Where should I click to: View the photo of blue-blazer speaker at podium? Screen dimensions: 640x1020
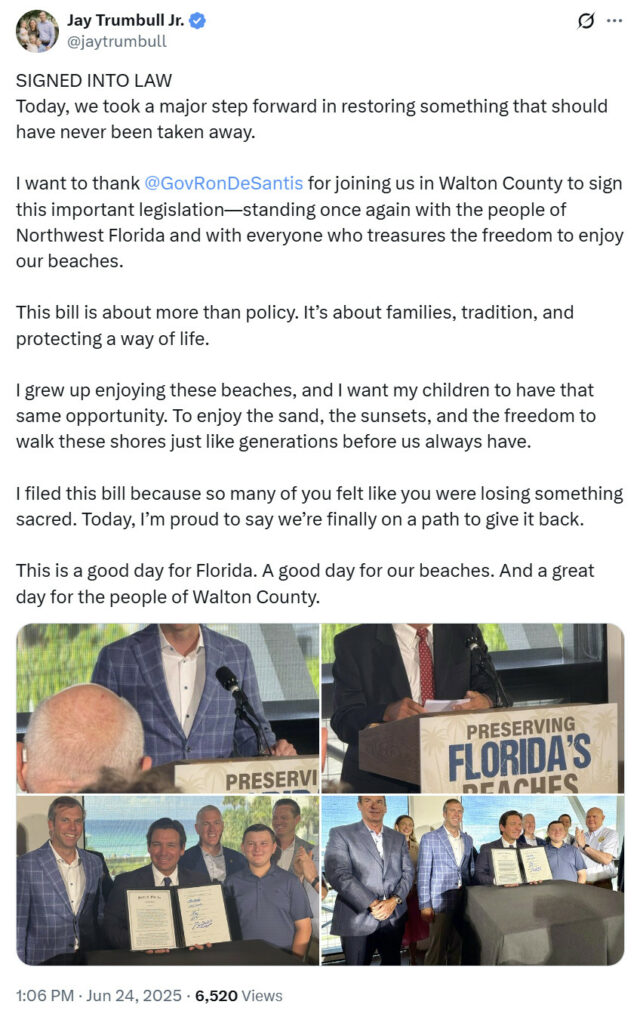[x=168, y=707]
